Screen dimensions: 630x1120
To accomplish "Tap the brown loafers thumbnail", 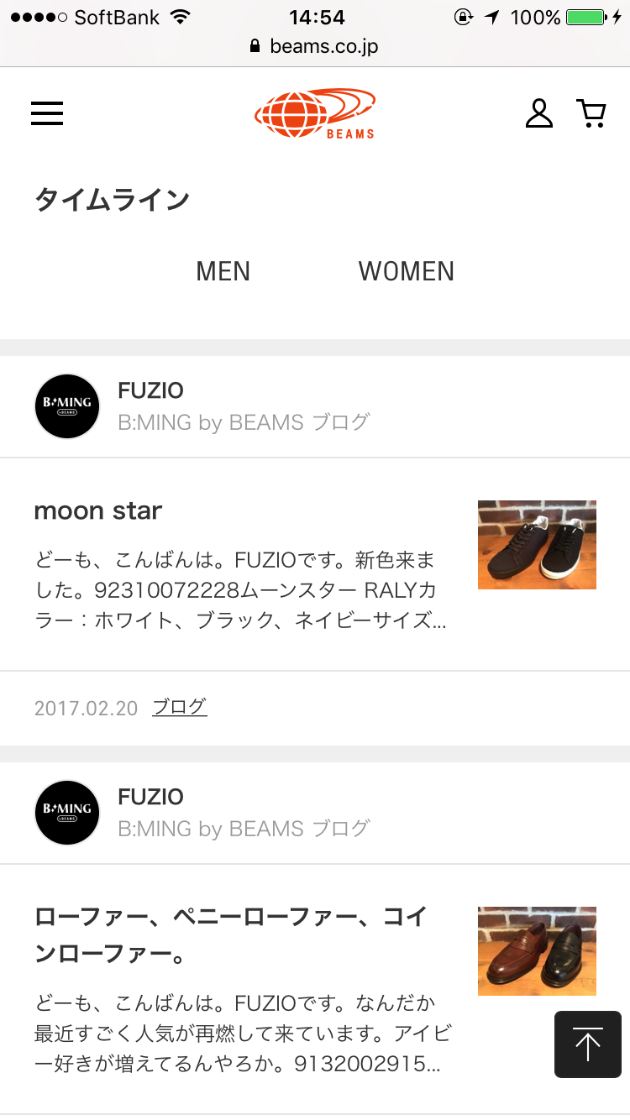I will 536,950.
